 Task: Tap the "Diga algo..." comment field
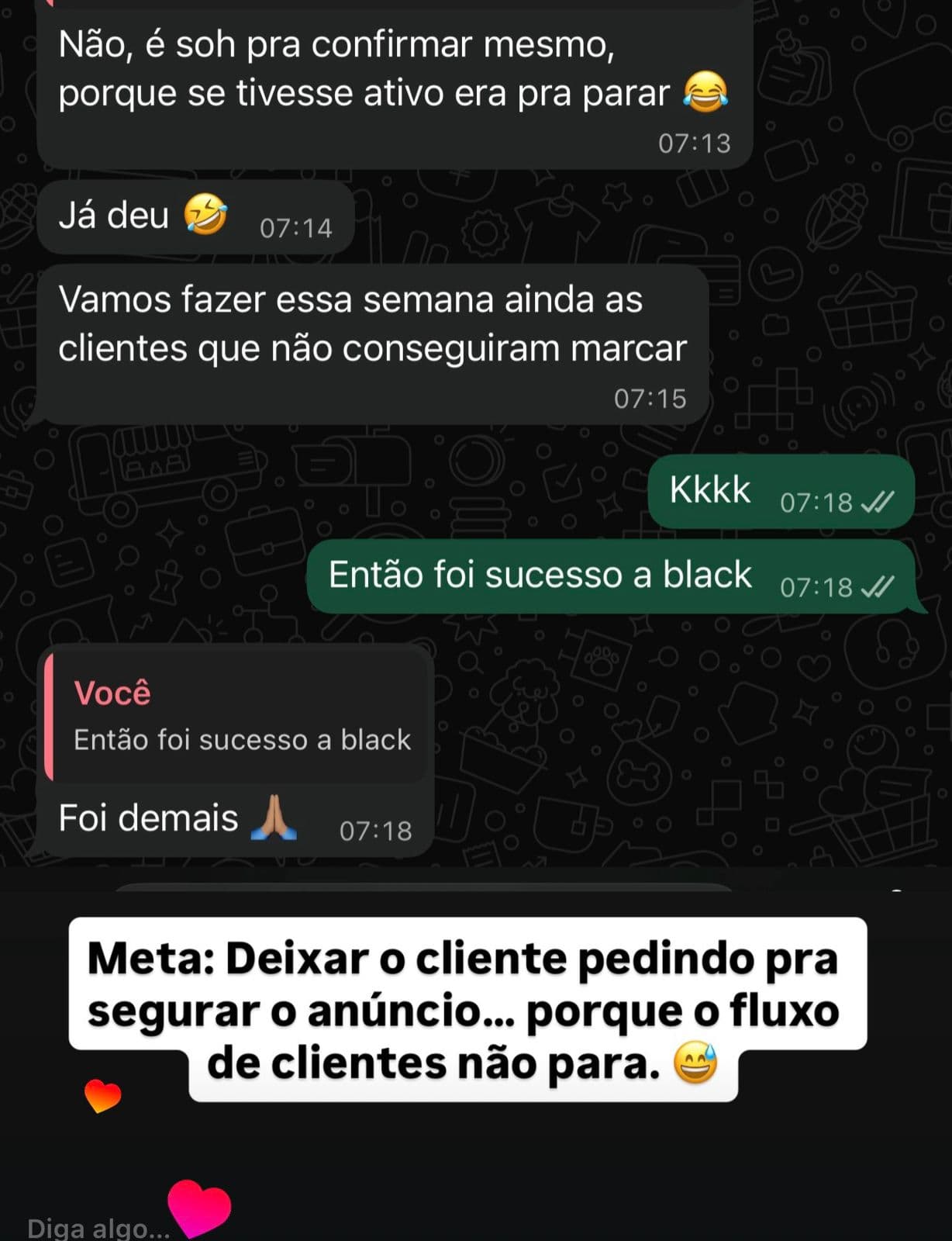tap(97, 1227)
